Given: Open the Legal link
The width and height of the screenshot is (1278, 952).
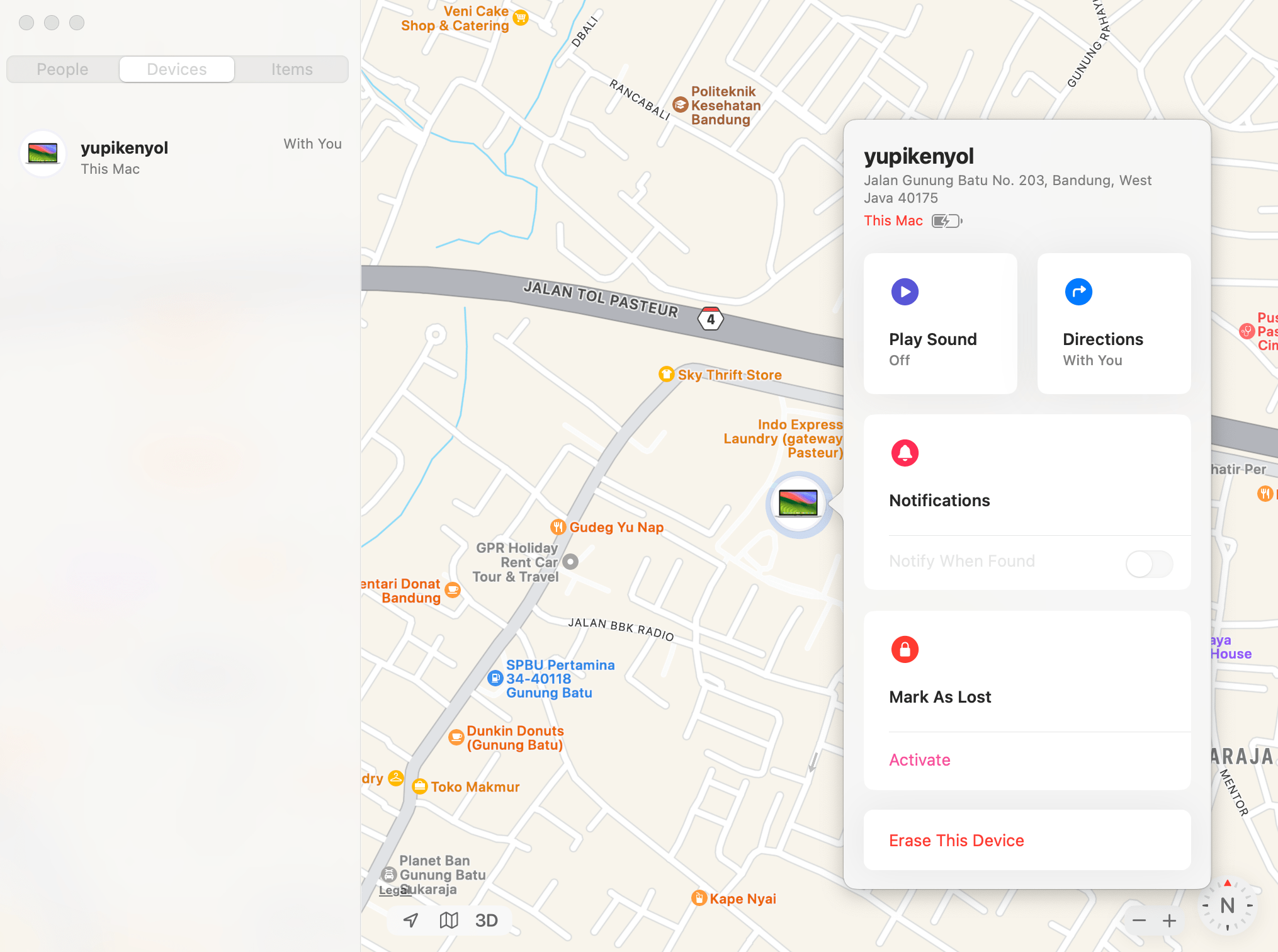Looking at the screenshot, I should click(394, 890).
